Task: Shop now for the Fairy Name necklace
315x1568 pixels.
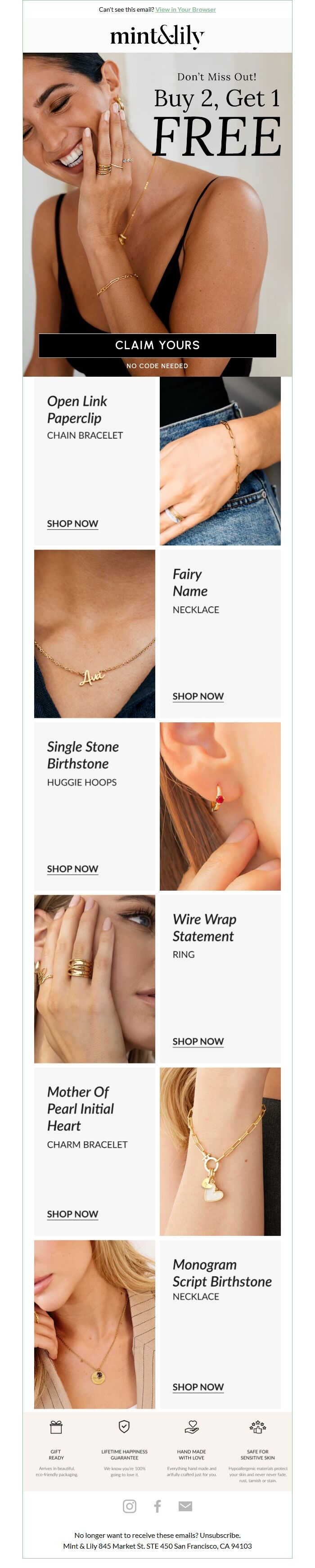Action: [x=198, y=696]
